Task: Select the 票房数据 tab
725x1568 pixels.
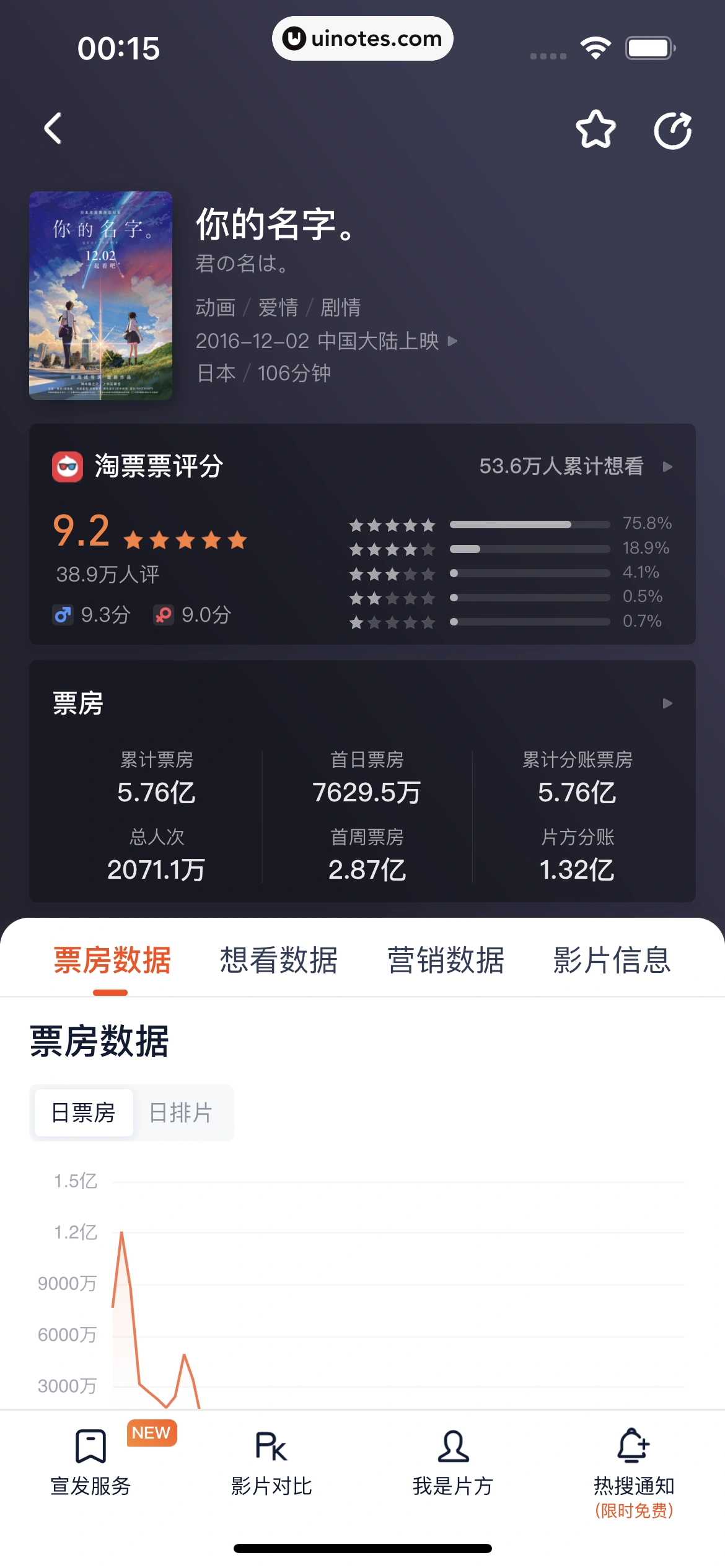Action: tap(112, 960)
